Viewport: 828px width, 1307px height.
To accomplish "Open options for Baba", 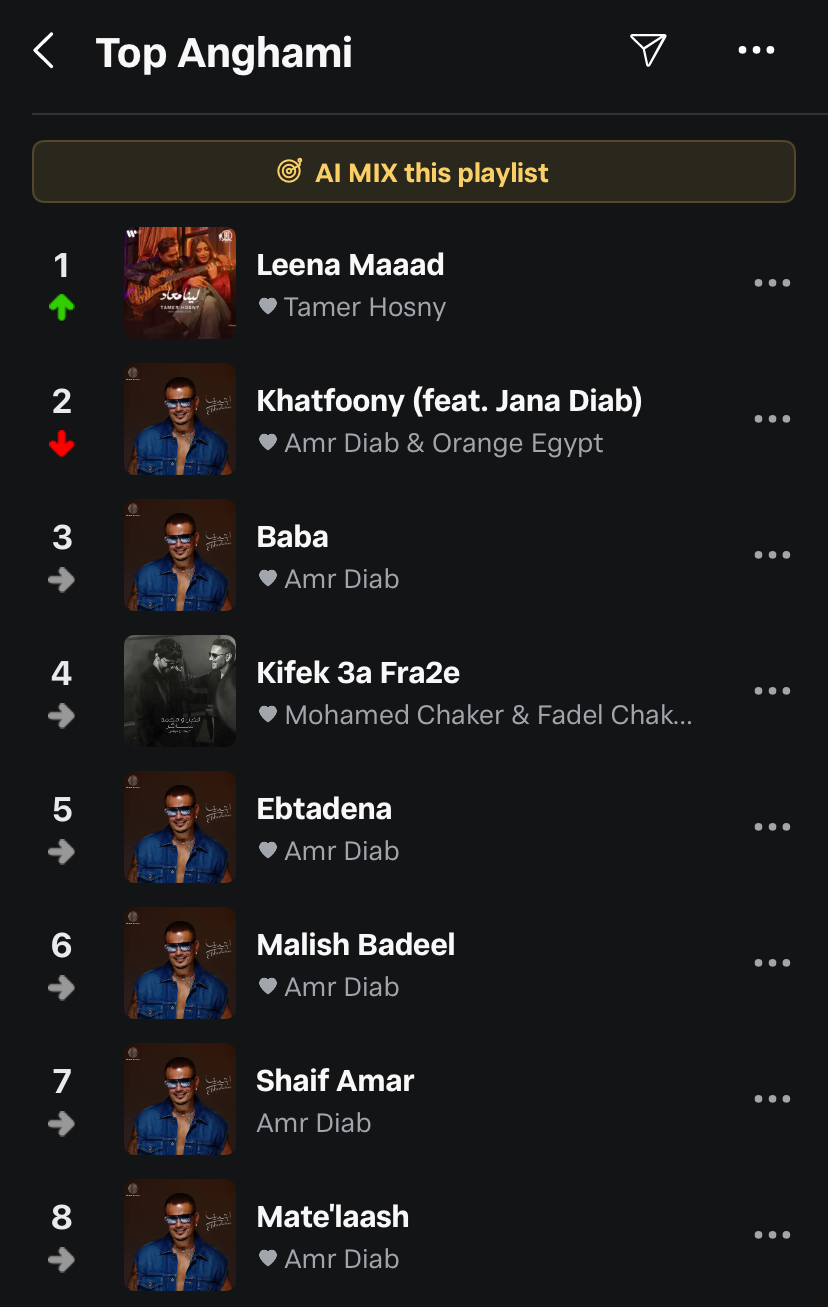I will point(772,555).
